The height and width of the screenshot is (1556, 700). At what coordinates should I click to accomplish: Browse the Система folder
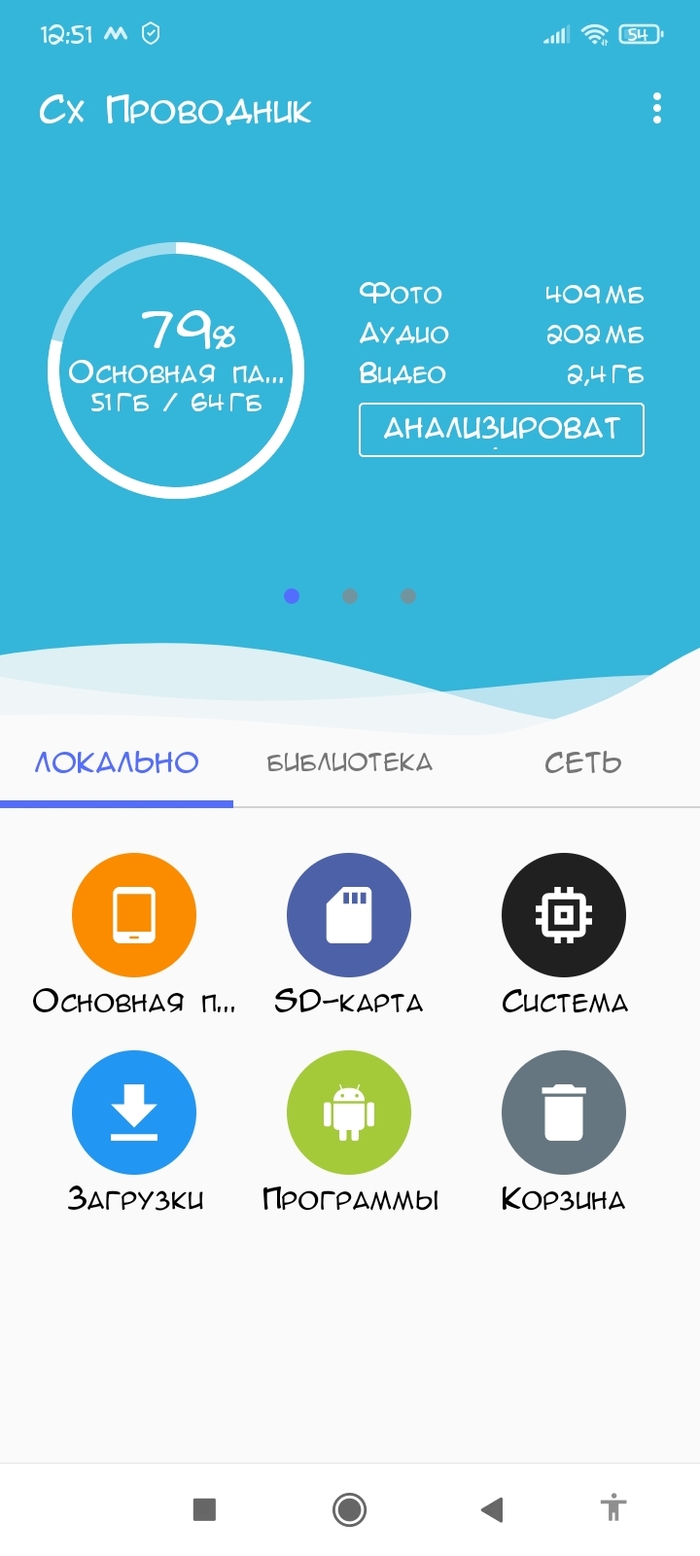(x=563, y=915)
